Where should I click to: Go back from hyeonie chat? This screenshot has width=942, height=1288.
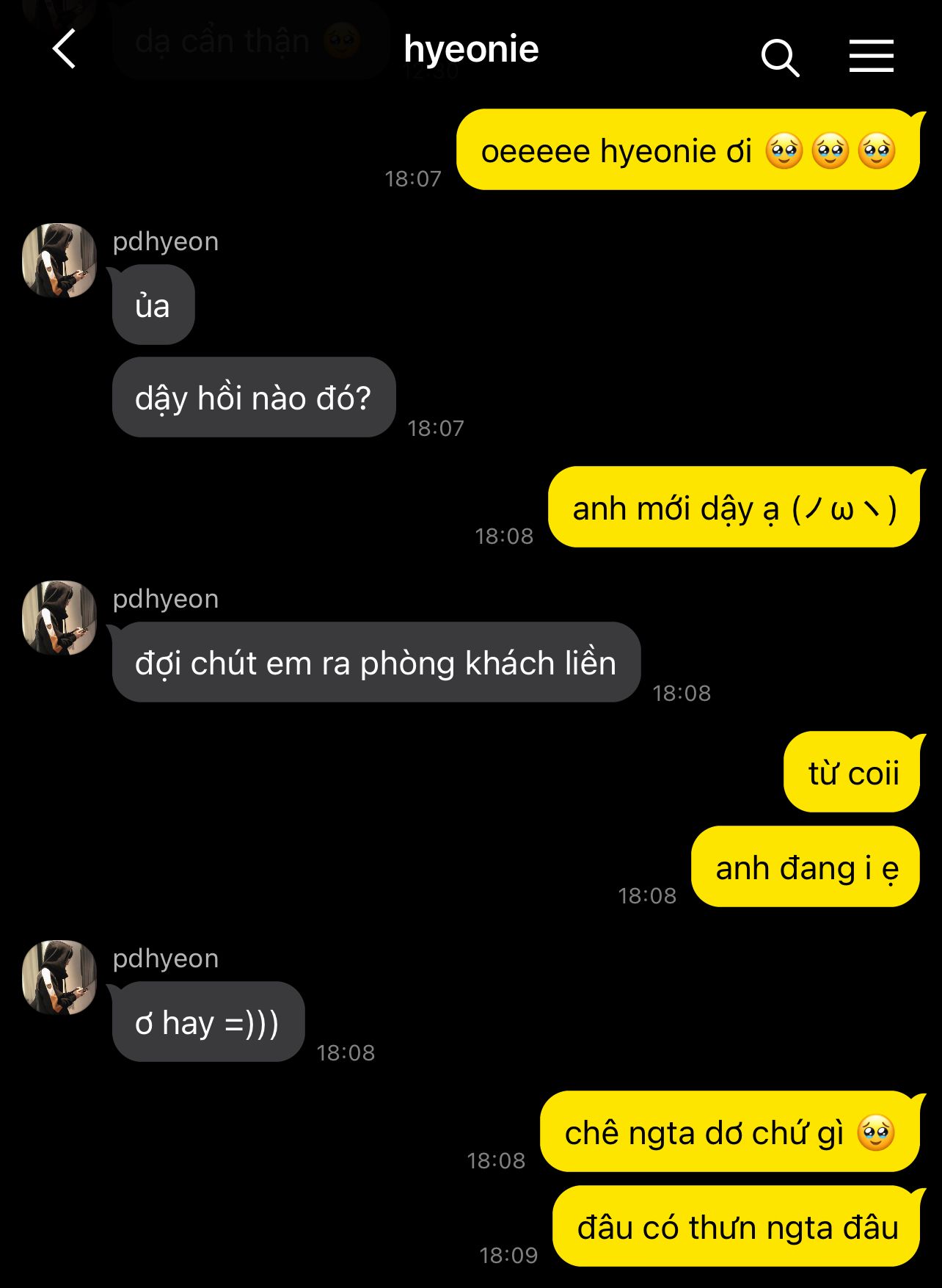[65, 50]
